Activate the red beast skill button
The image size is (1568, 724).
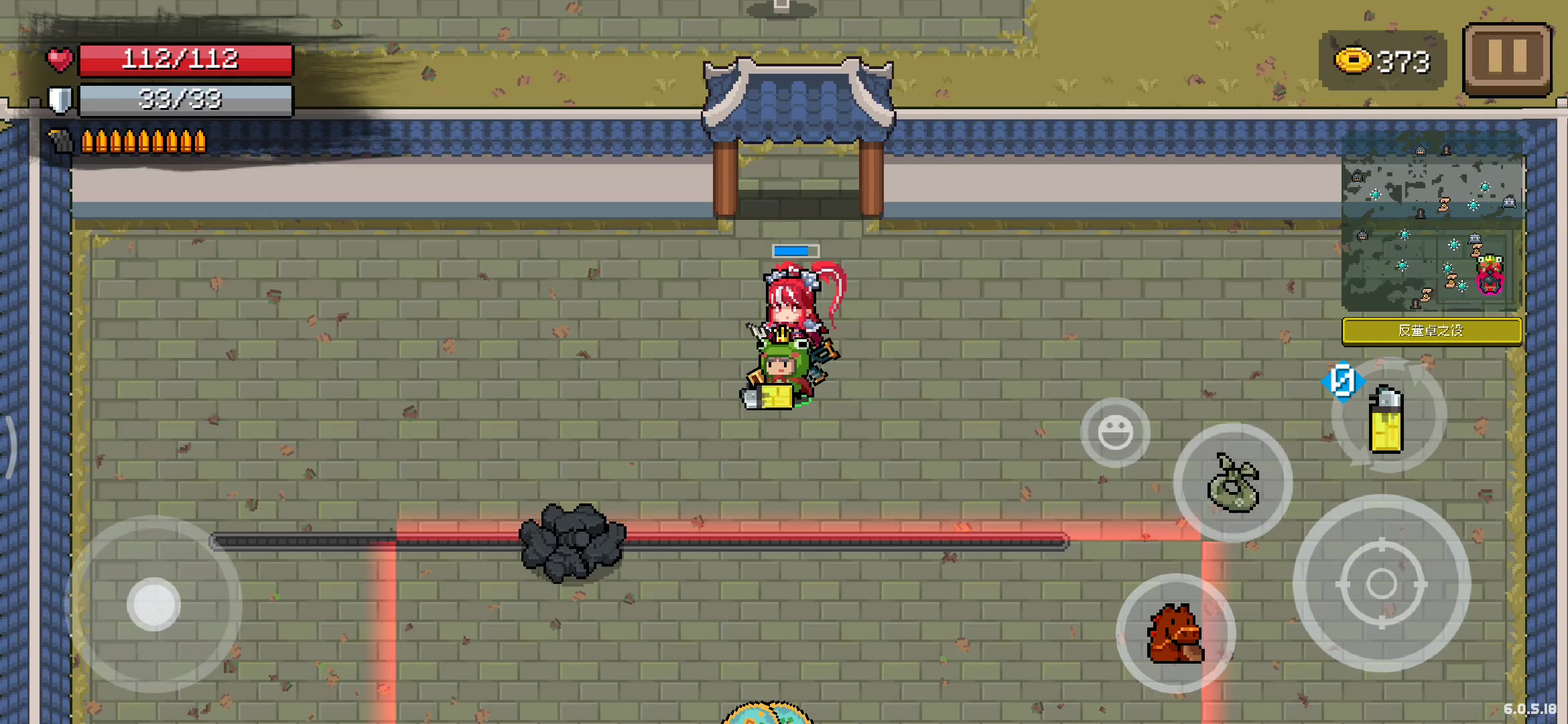[1175, 633]
